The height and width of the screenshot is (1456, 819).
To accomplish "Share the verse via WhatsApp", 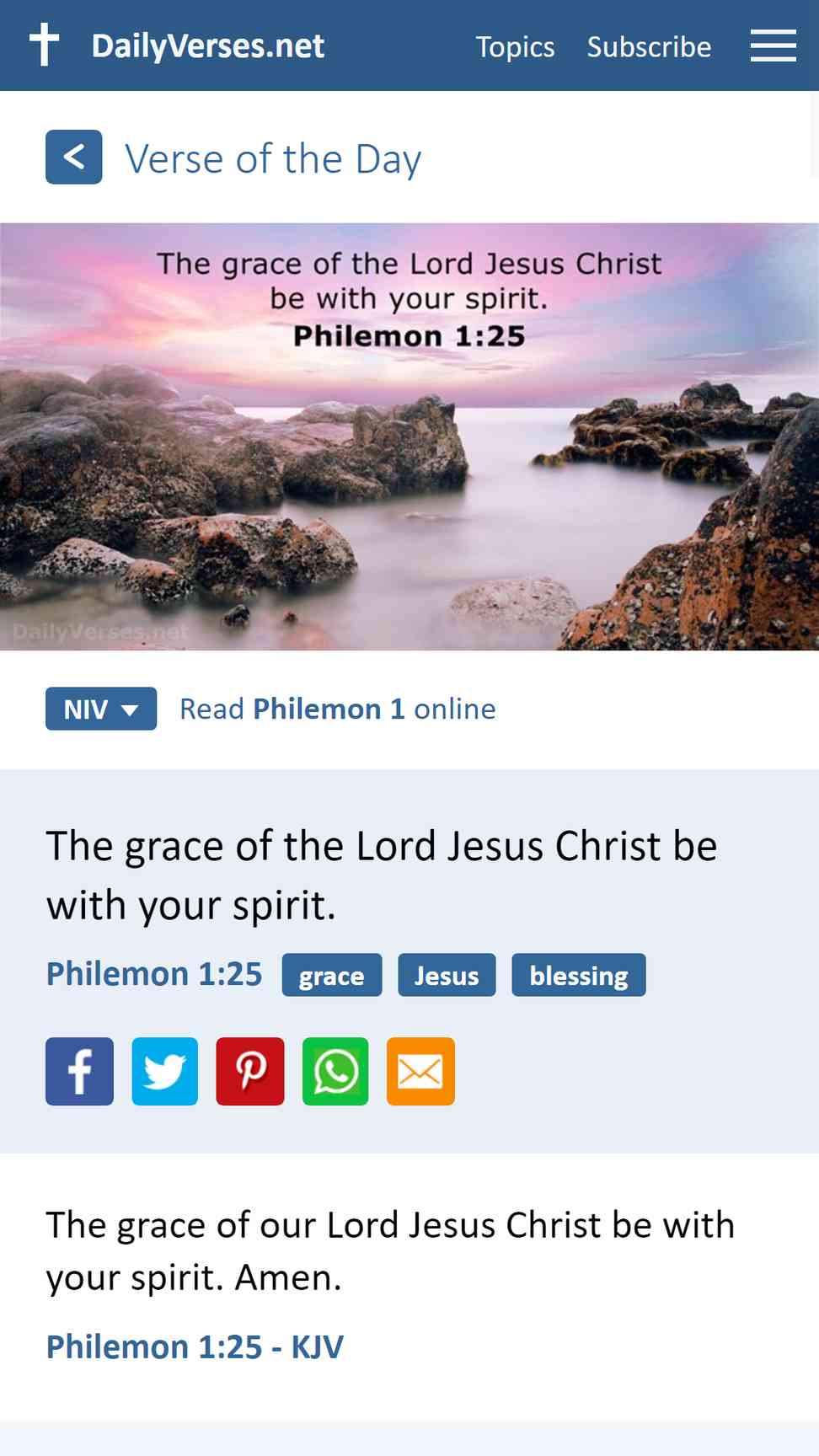I will pos(335,1071).
